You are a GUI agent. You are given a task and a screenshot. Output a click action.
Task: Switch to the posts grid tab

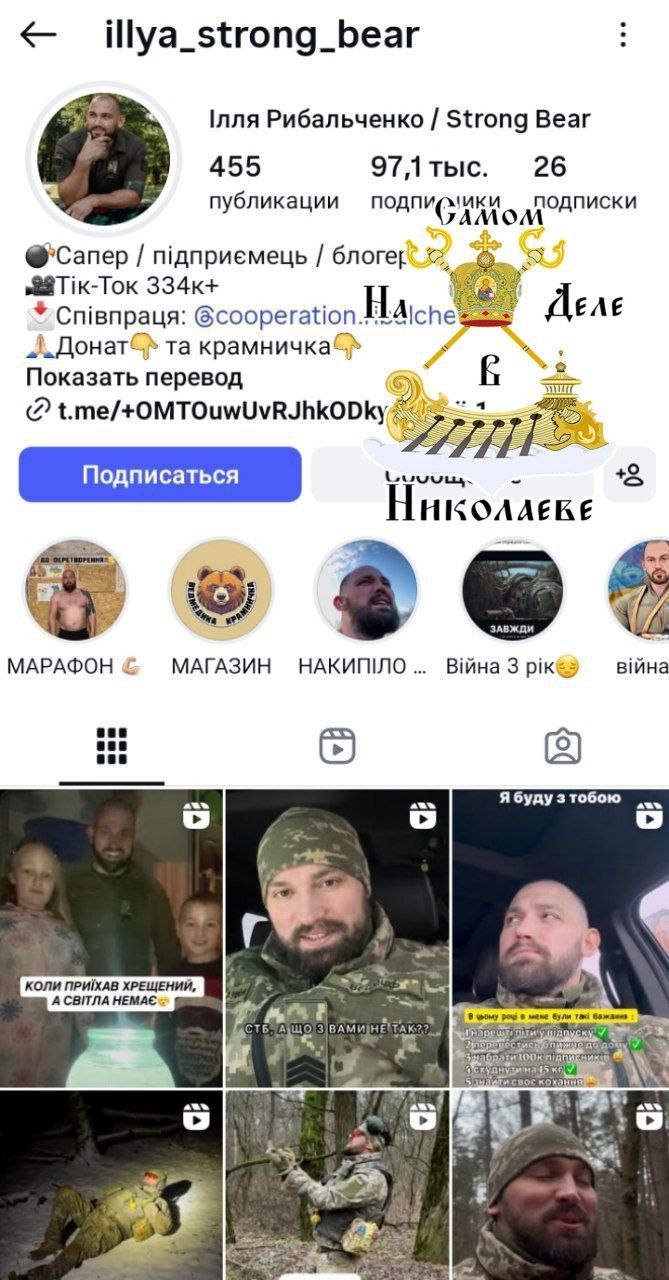pyautogui.click(x=111, y=745)
